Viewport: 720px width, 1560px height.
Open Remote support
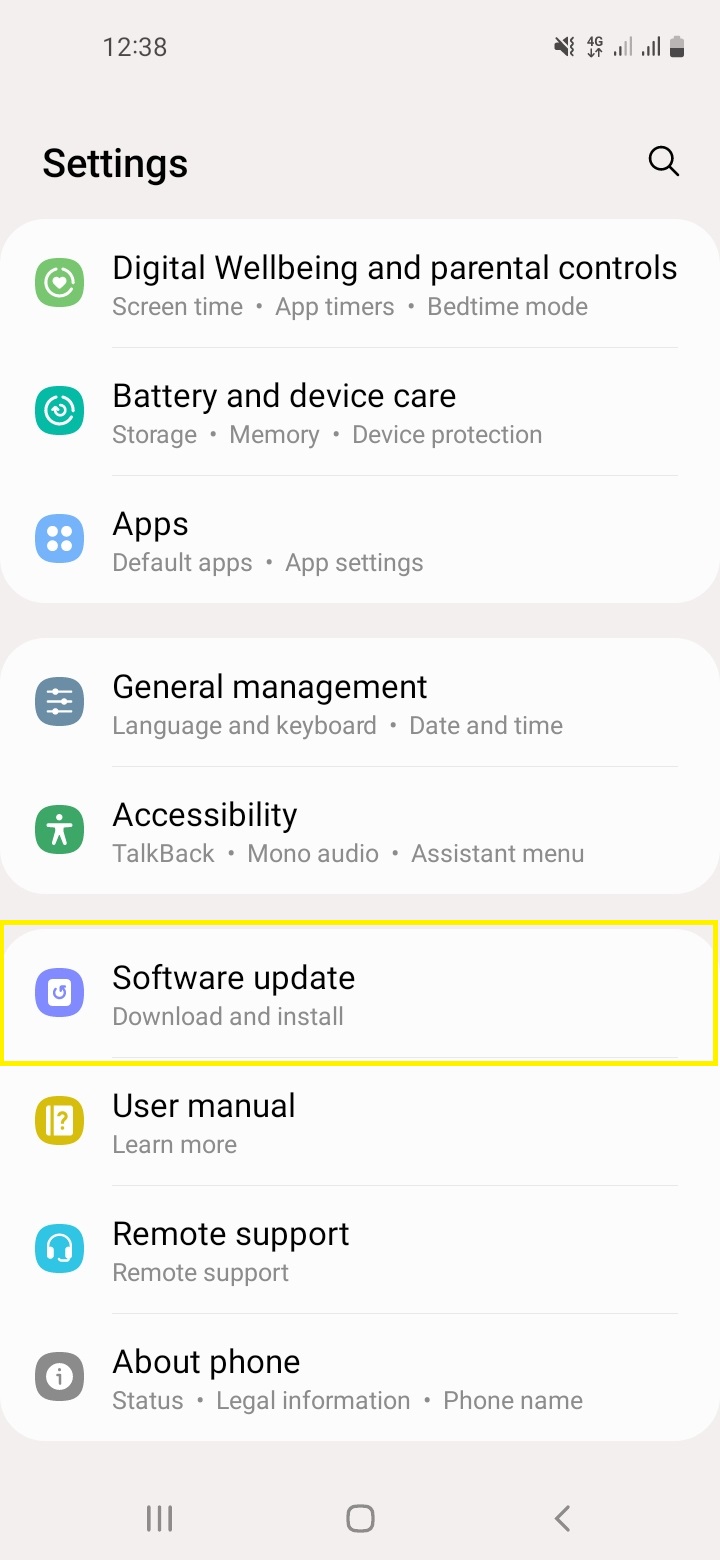(x=360, y=1250)
